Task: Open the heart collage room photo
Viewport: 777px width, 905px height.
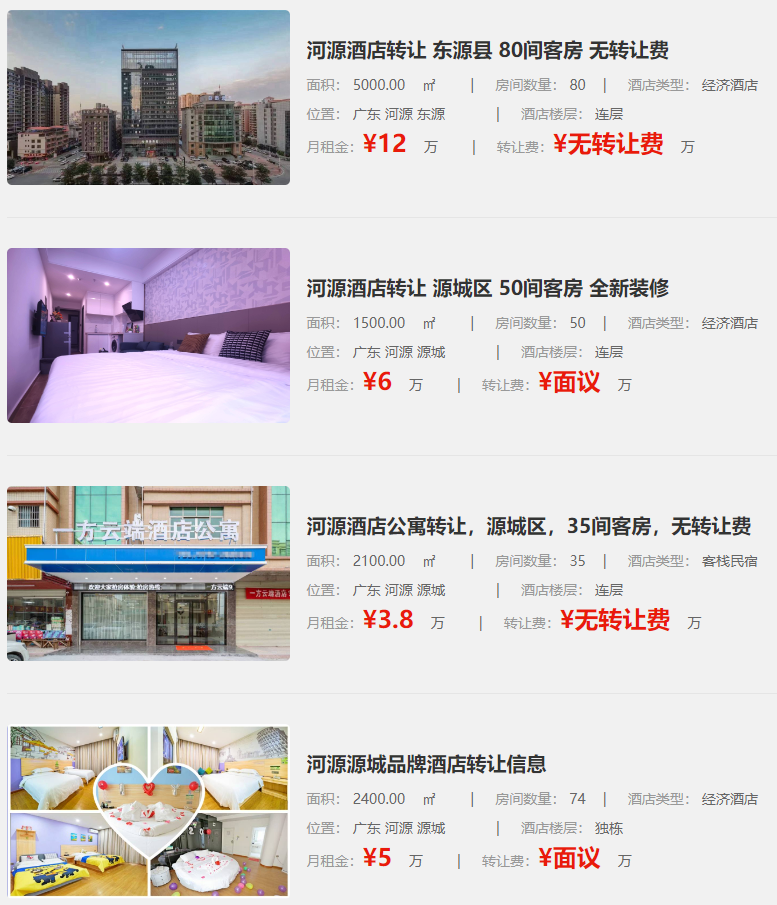Action: [148, 811]
